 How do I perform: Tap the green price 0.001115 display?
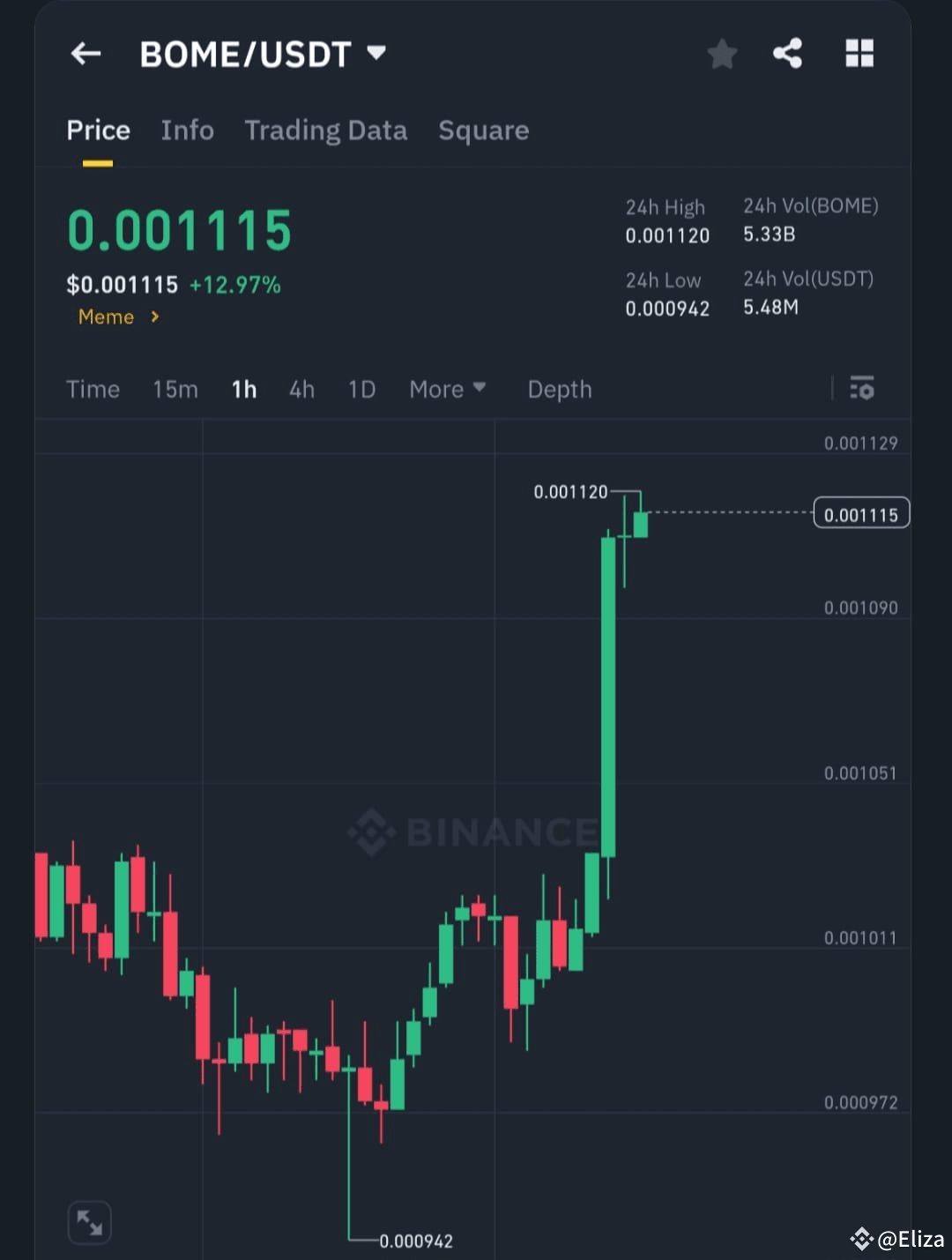[179, 230]
